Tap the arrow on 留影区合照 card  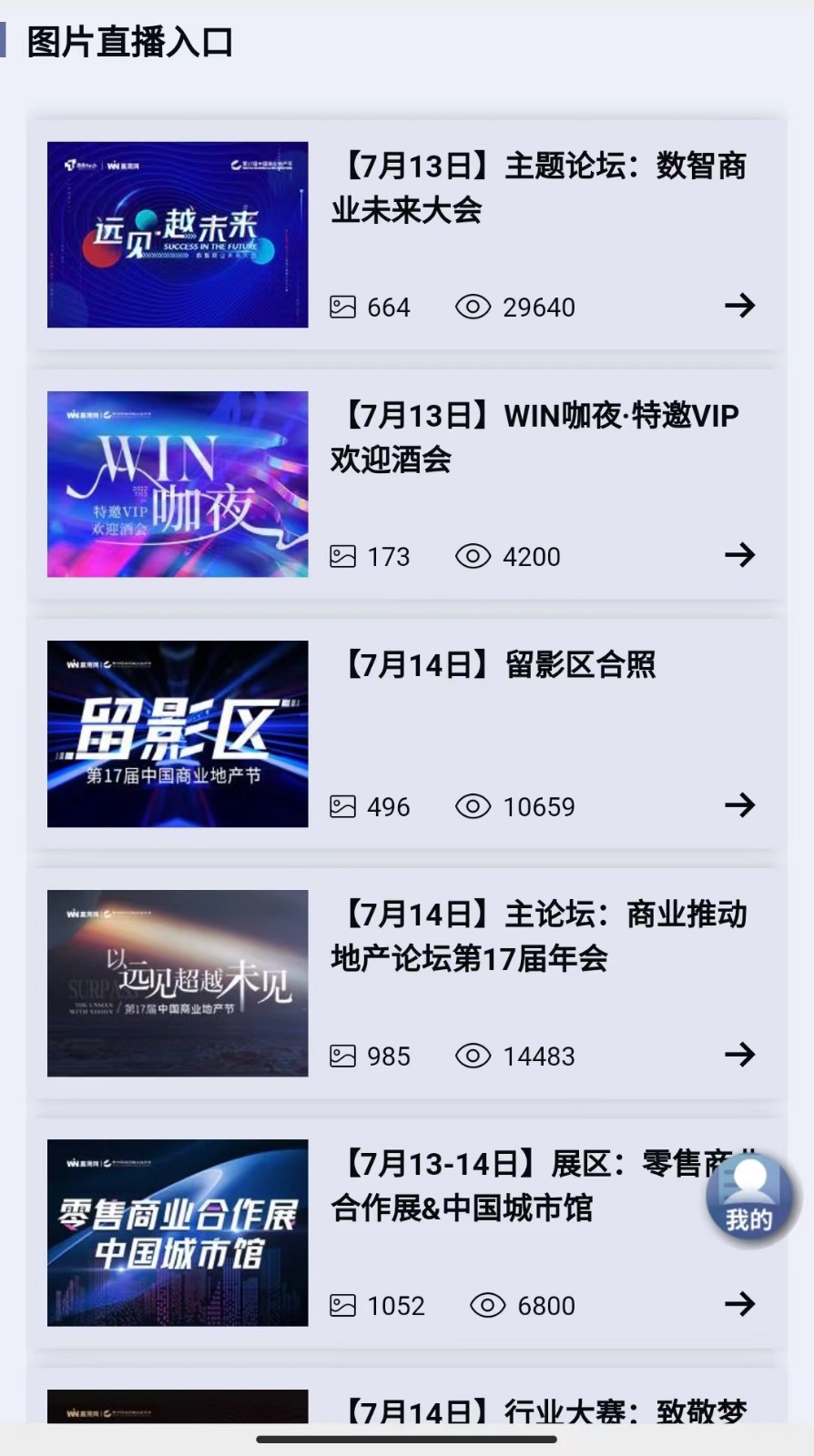click(x=739, y=804)
